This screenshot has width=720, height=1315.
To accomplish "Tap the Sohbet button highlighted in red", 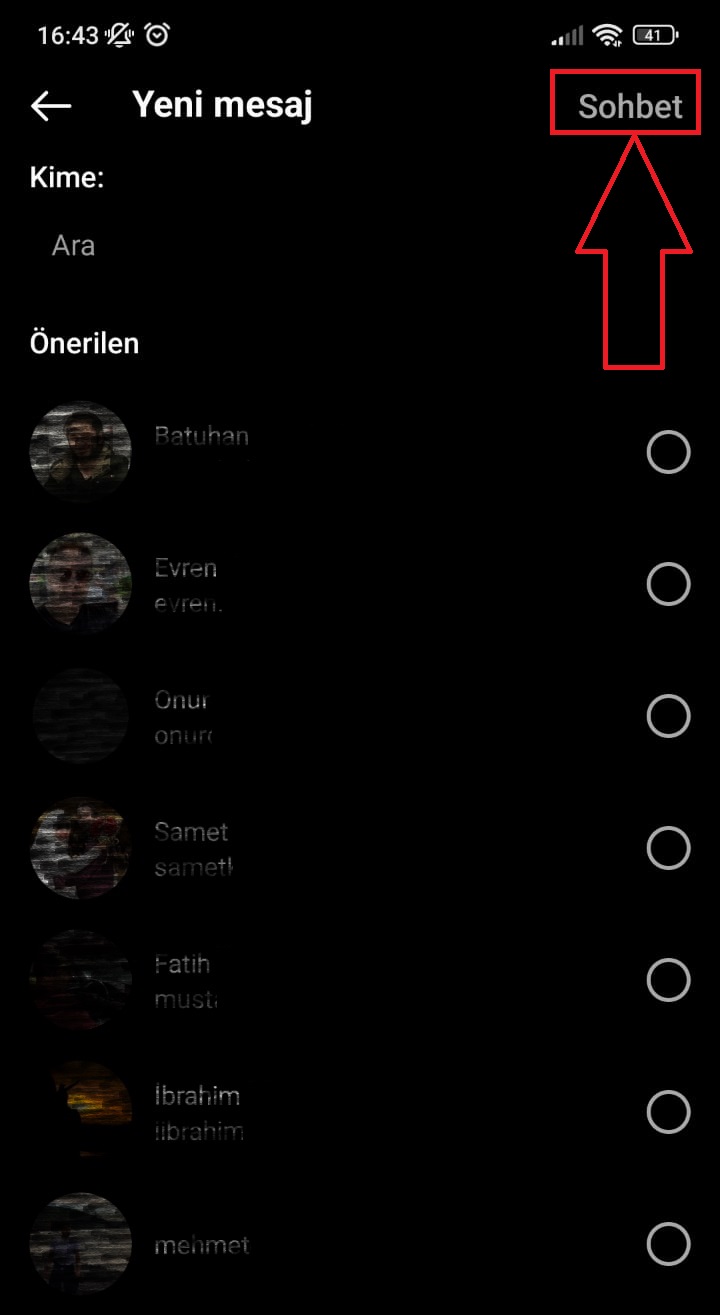I will (x=625, y=104).
